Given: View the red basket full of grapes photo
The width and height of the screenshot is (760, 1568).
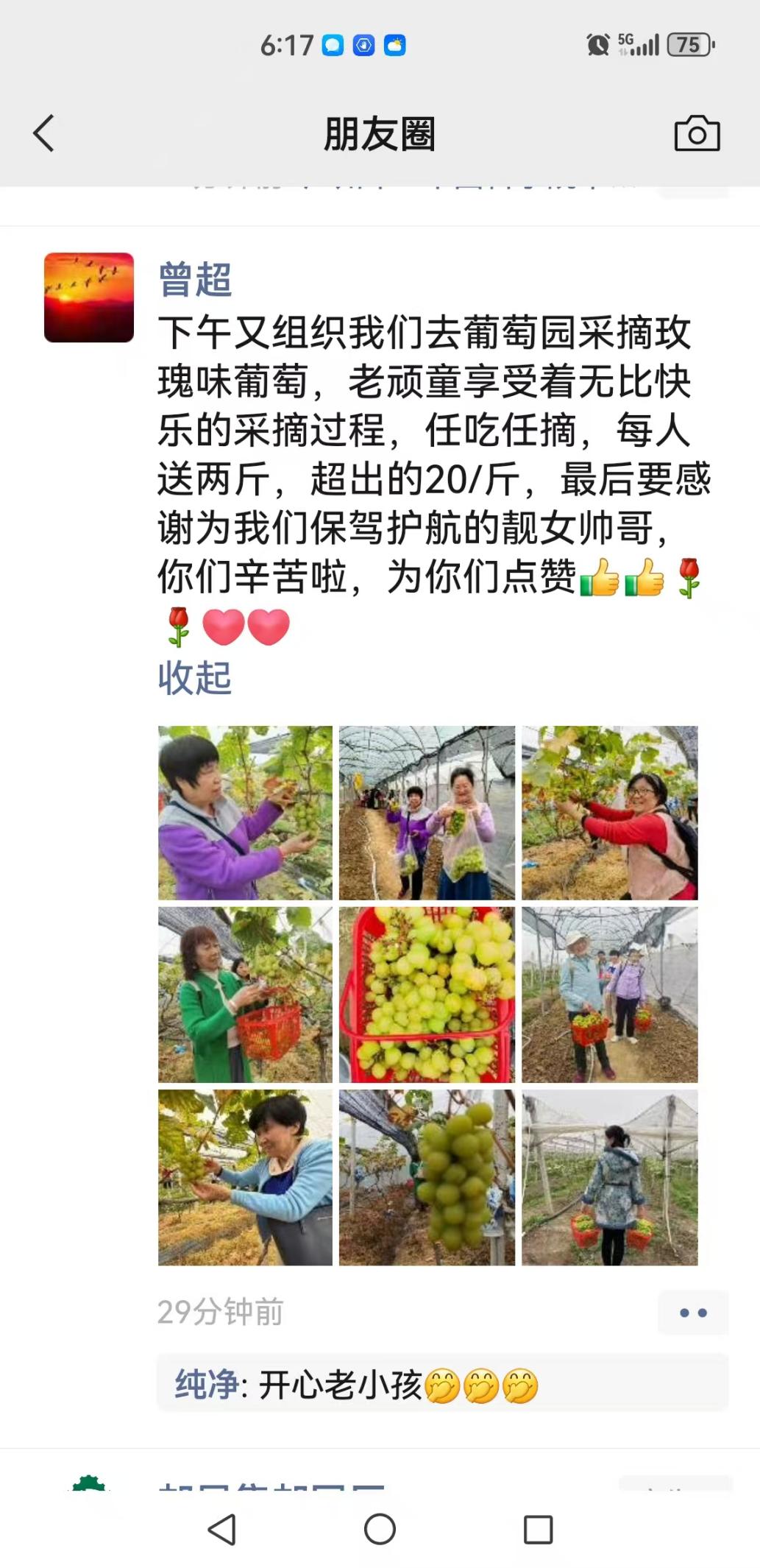Looking at the screenshot, I should [427, 995].
